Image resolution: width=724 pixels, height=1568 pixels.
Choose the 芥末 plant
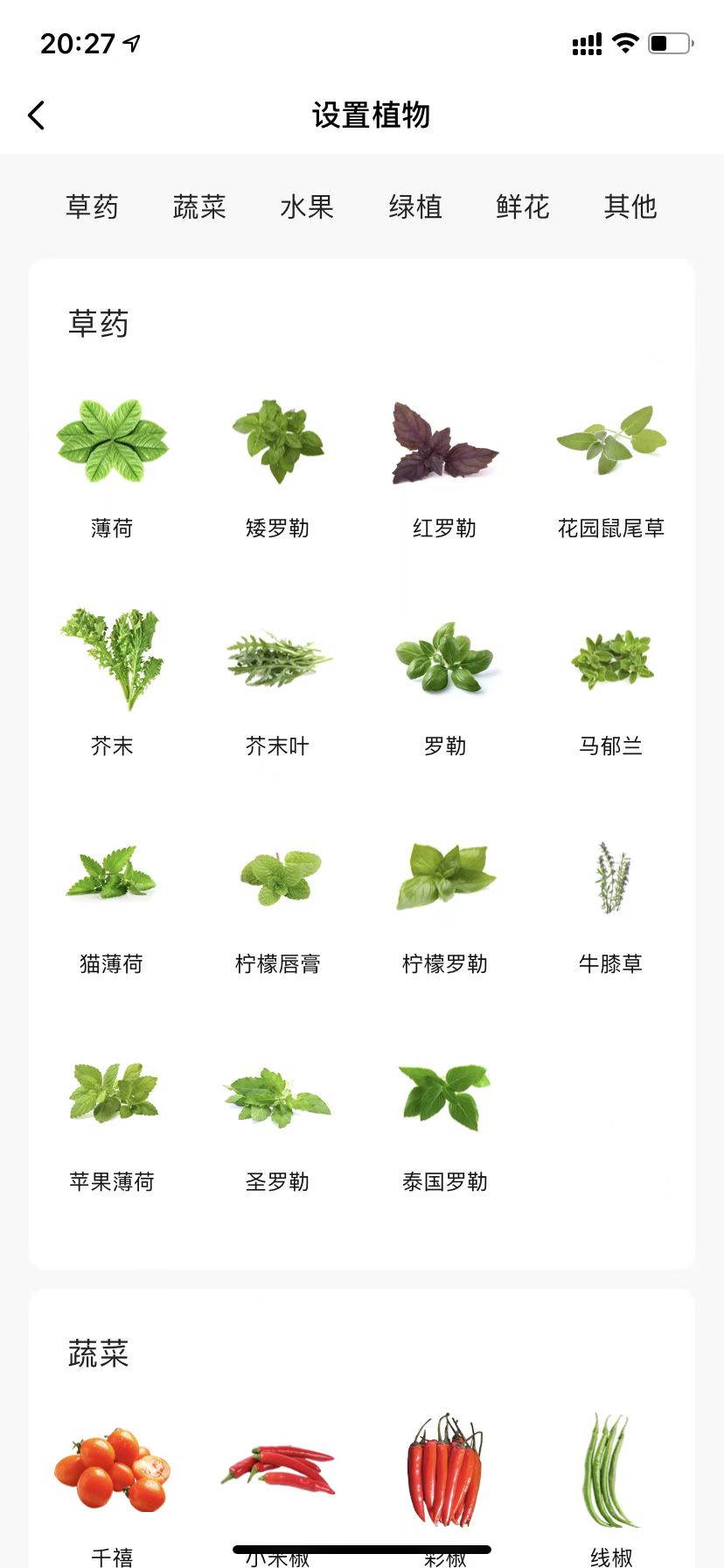112,681
